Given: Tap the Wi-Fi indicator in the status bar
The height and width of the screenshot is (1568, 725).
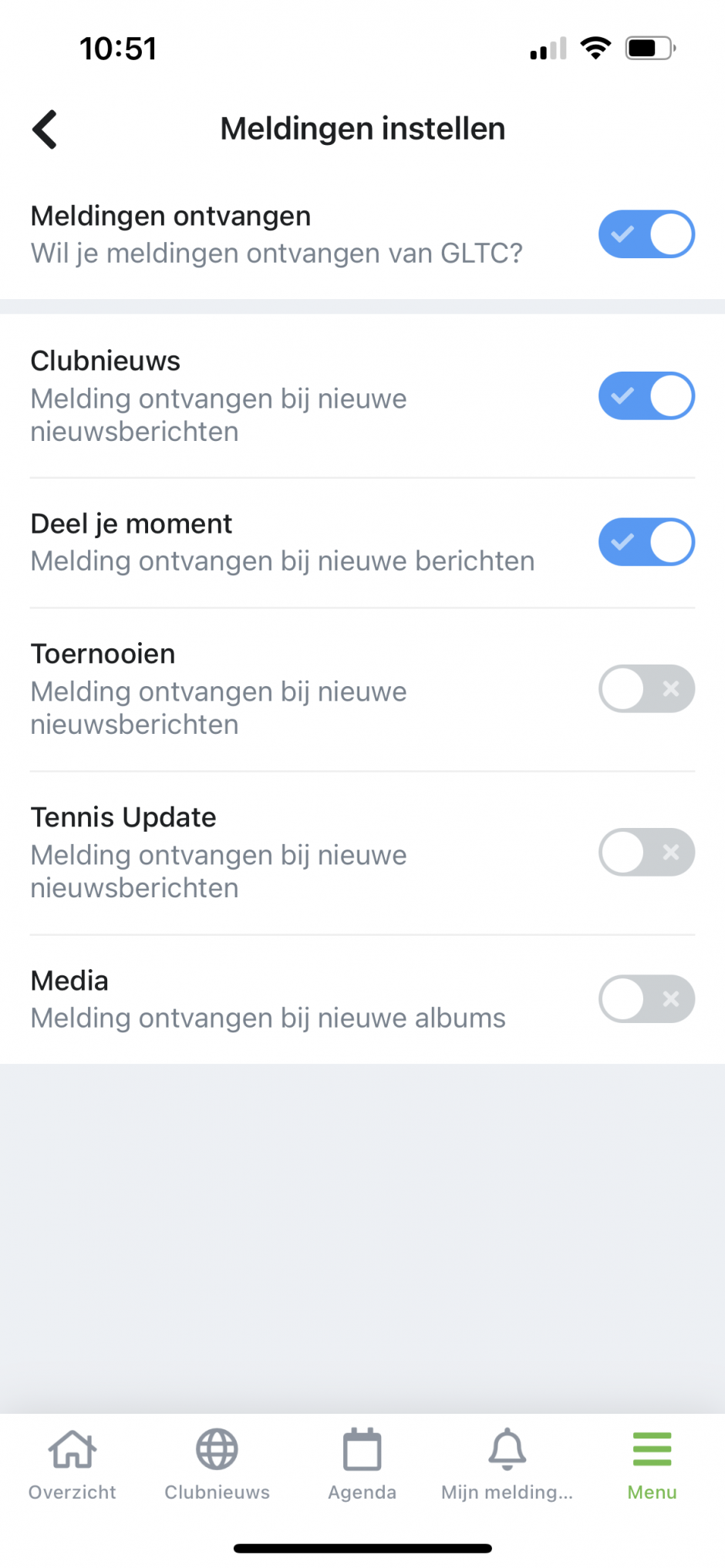Looking at the screenshot, I should coord(596,46).
